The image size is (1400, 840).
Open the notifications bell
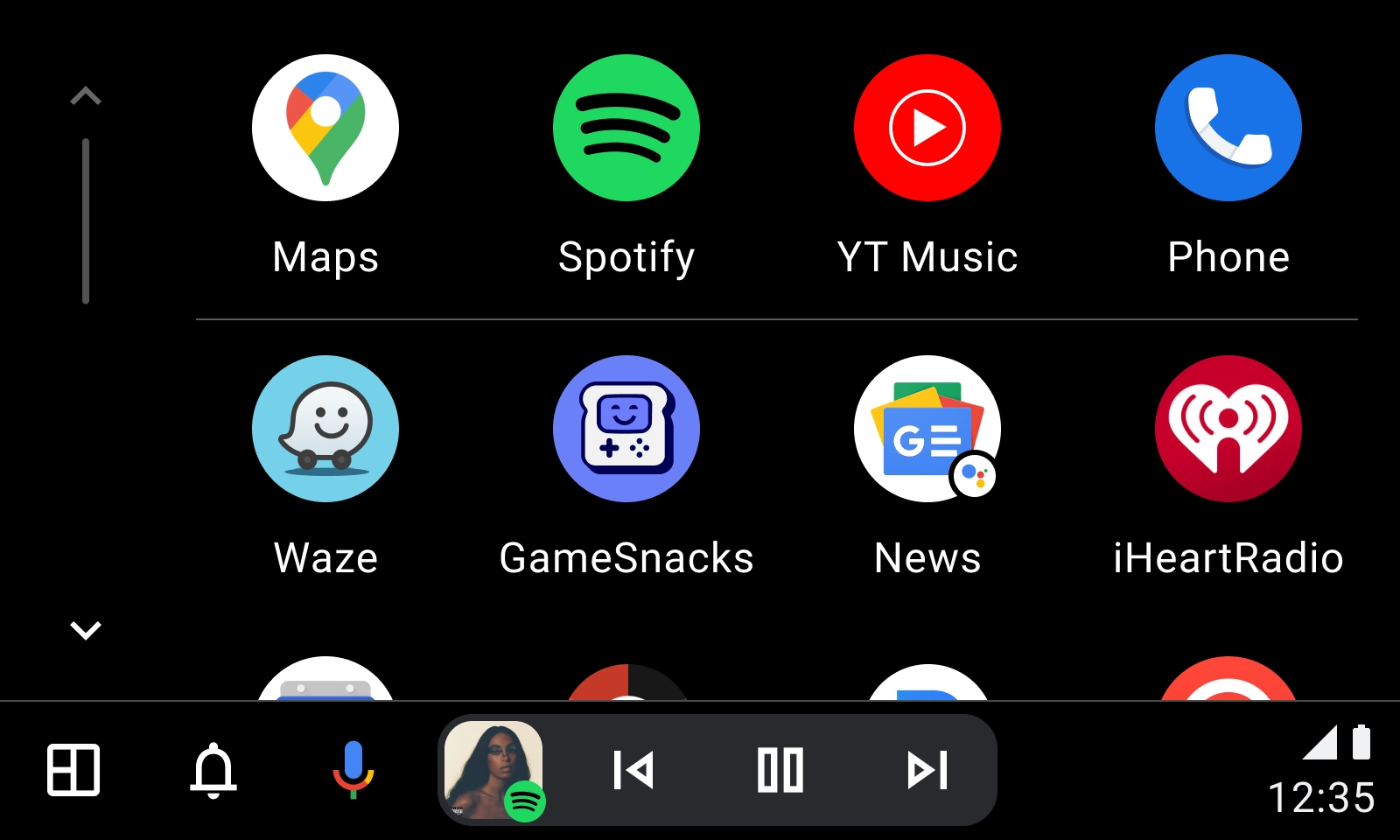click(213, 770)
